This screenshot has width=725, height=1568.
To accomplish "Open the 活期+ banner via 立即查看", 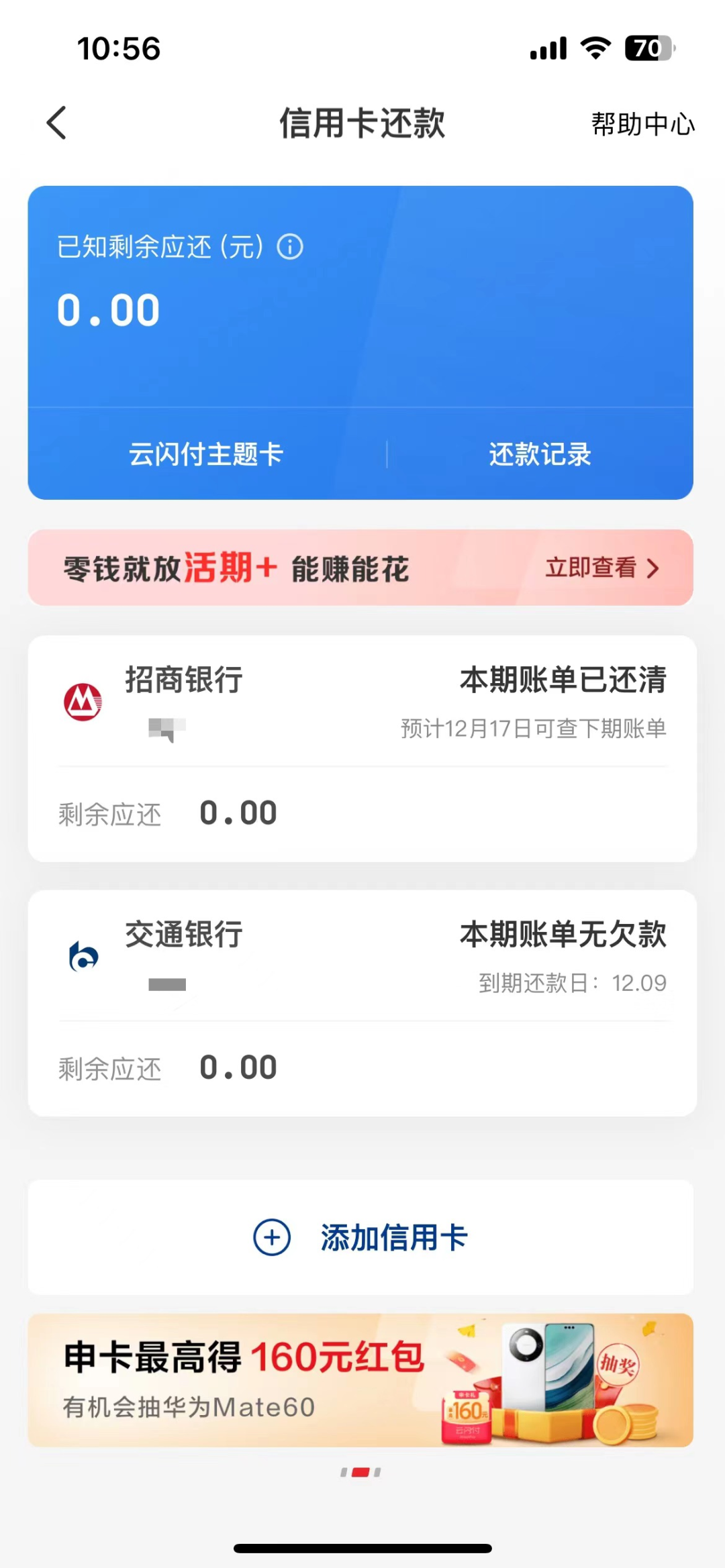I will pos(601,568).
